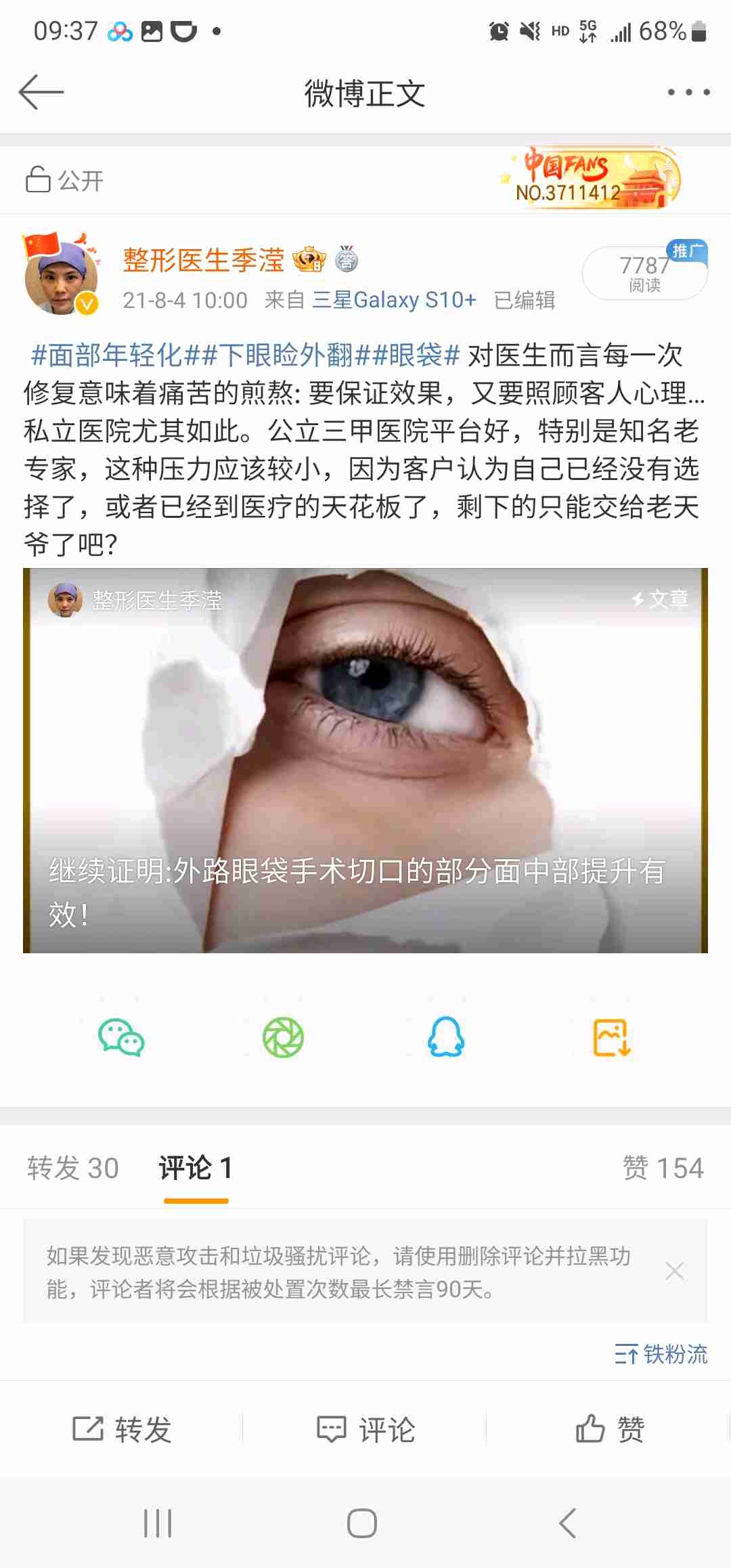Tap the 7787 阅读 promote button
The width and height of the screenshot is (731, 1568).
(644, 274)
